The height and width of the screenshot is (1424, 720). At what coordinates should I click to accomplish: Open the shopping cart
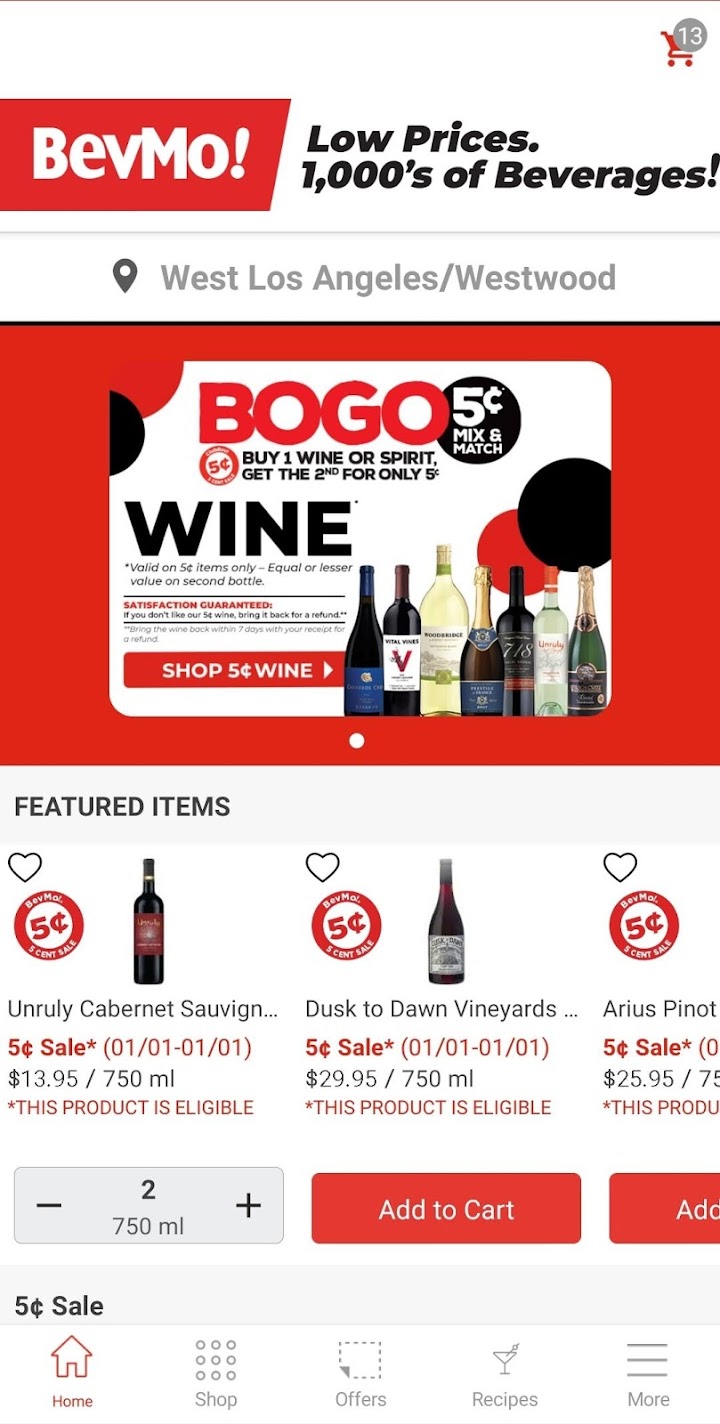point(679,47)
